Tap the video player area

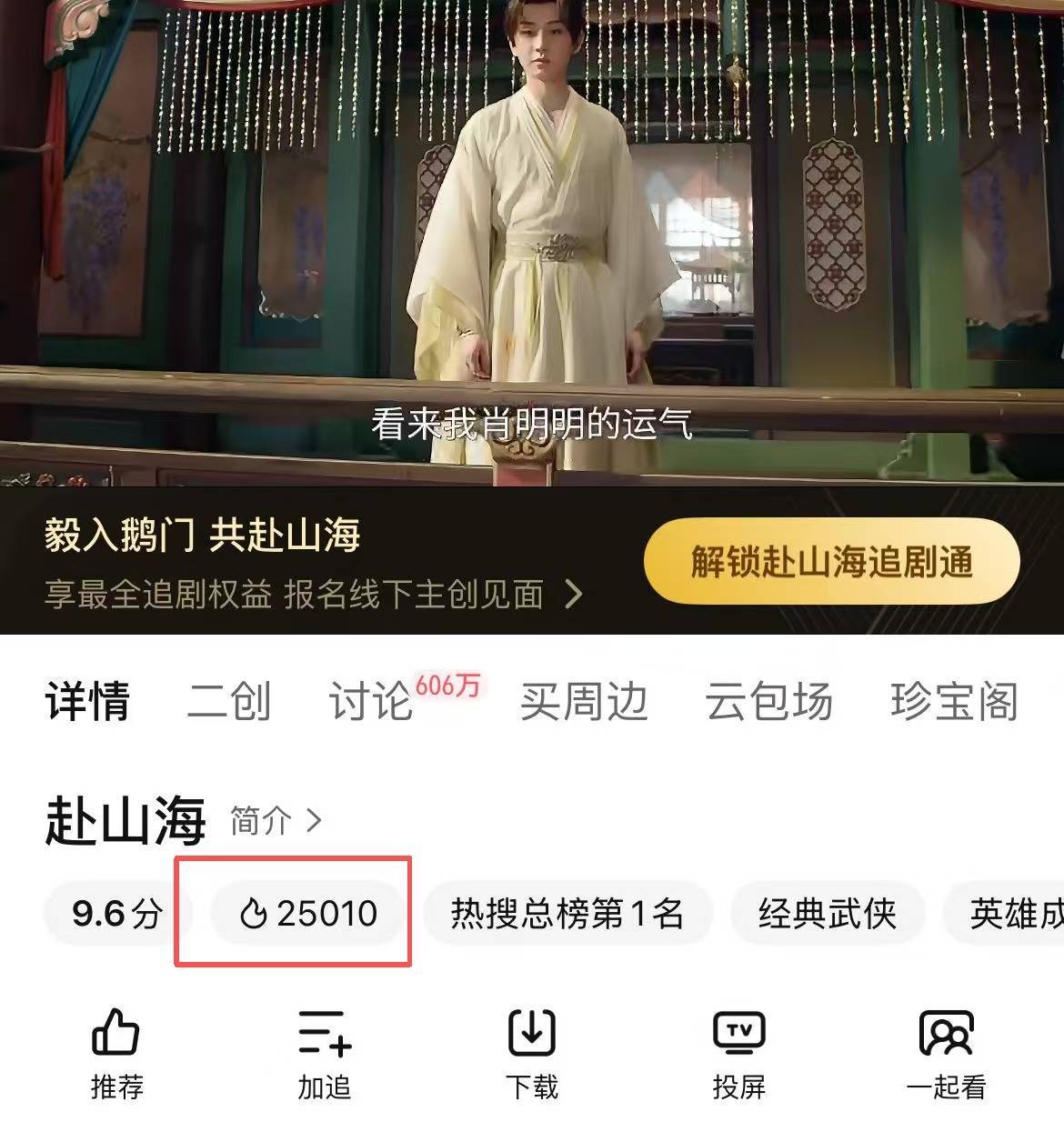(532, 236)
